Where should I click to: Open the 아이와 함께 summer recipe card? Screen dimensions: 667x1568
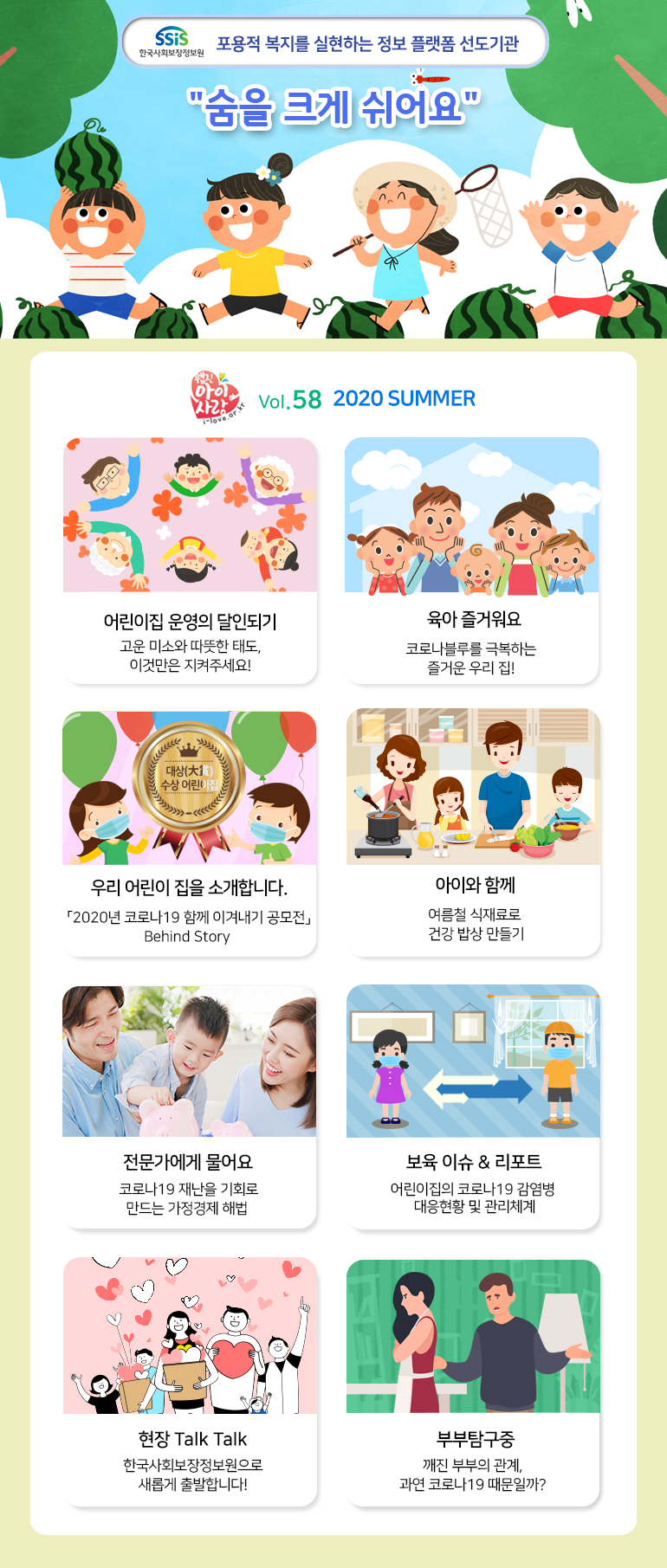(473, 831)
